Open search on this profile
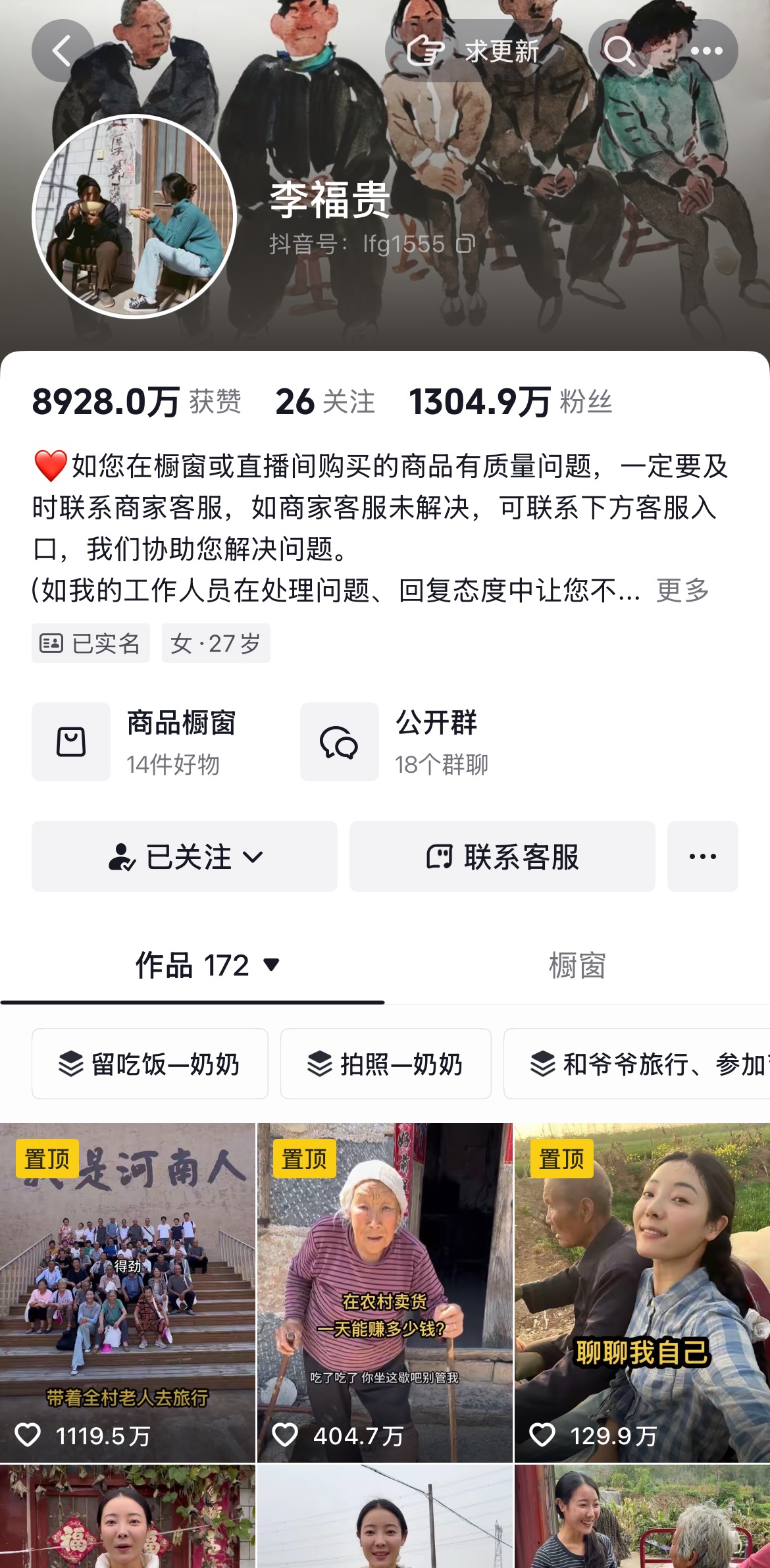 pyautogui.click(x=619, y=51)
